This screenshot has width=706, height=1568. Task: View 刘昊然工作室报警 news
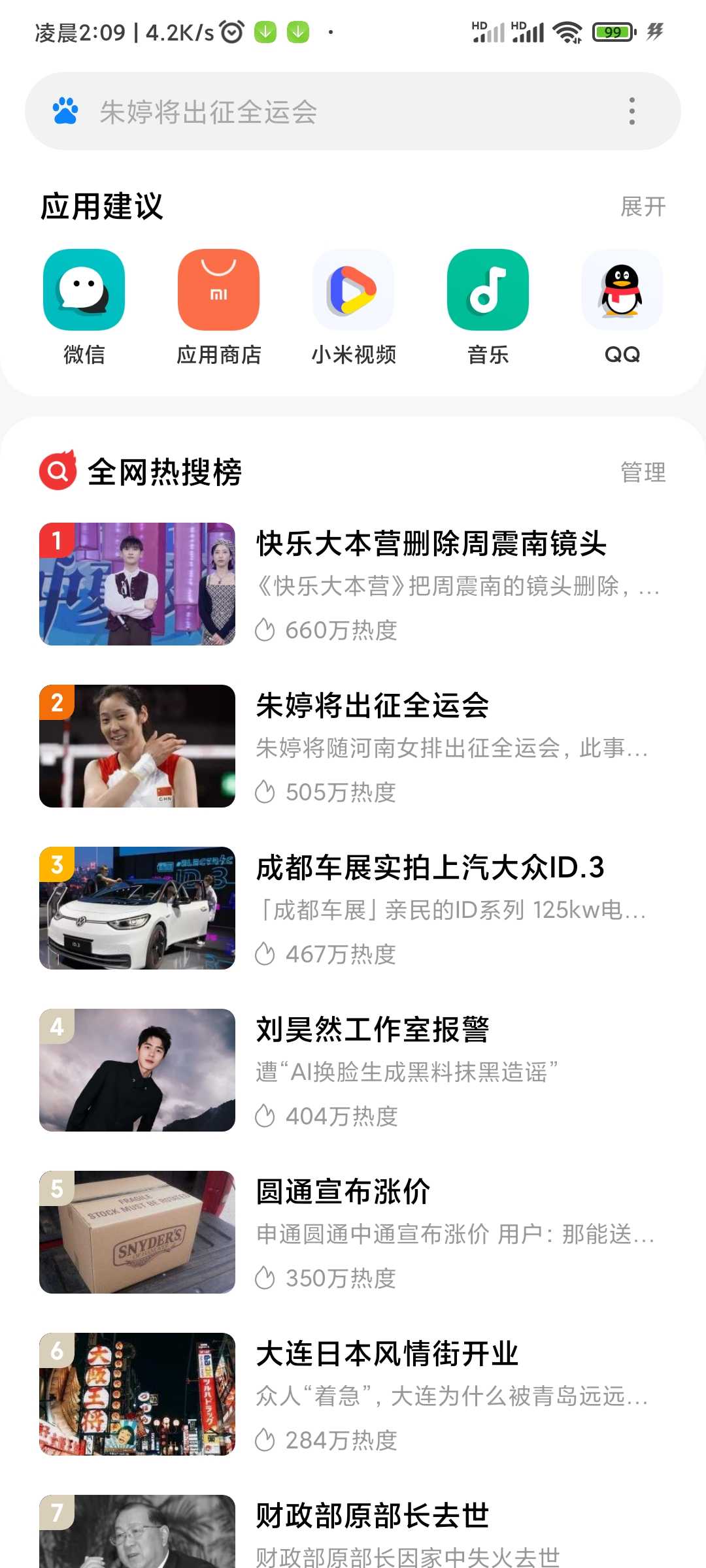coord(353,1070)
